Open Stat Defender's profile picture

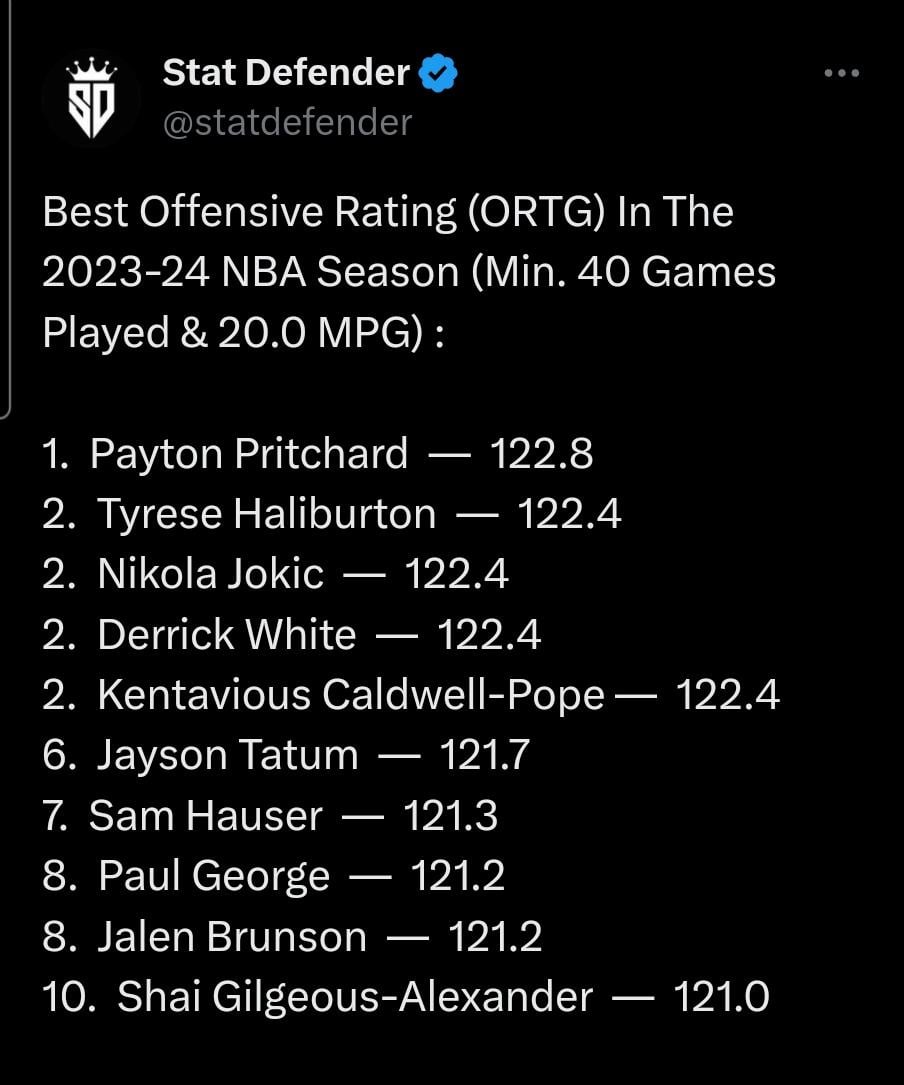(x=91, y=98)
